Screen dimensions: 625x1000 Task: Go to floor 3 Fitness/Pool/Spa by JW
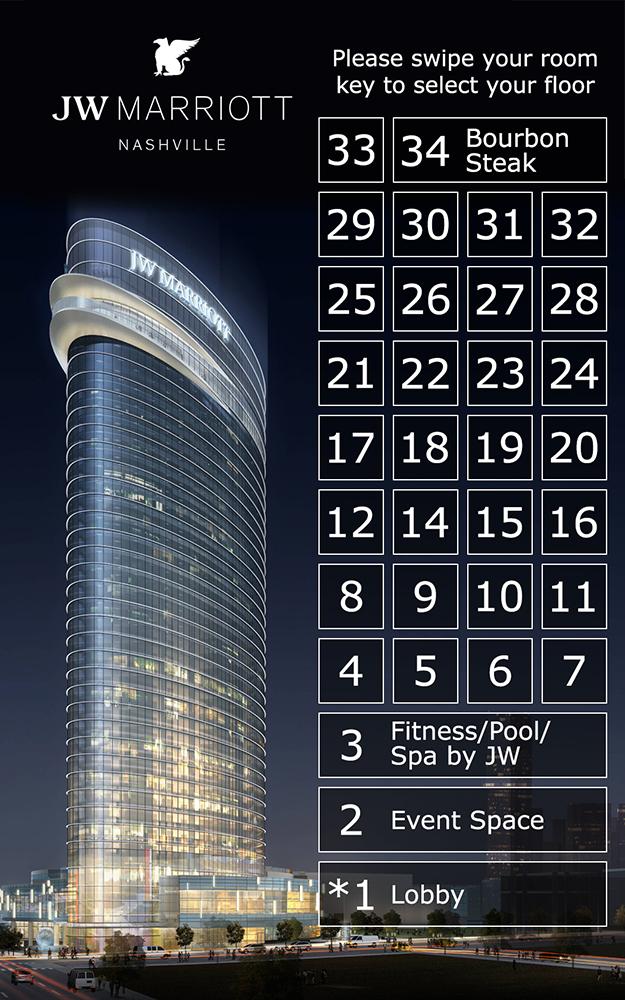[462, 745]
